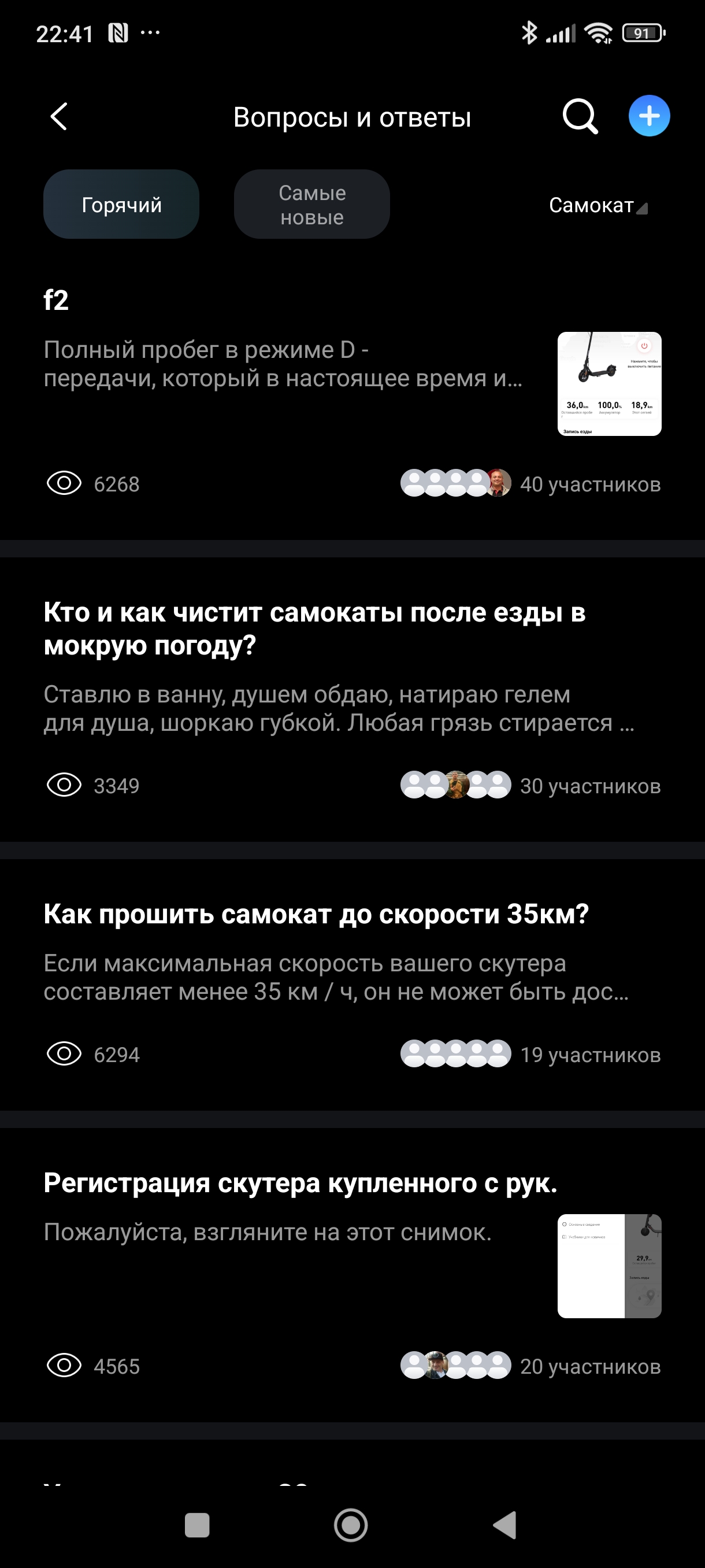705x1568 pixels.
Task: Tap the system home button
Action: coord(351,1525)
